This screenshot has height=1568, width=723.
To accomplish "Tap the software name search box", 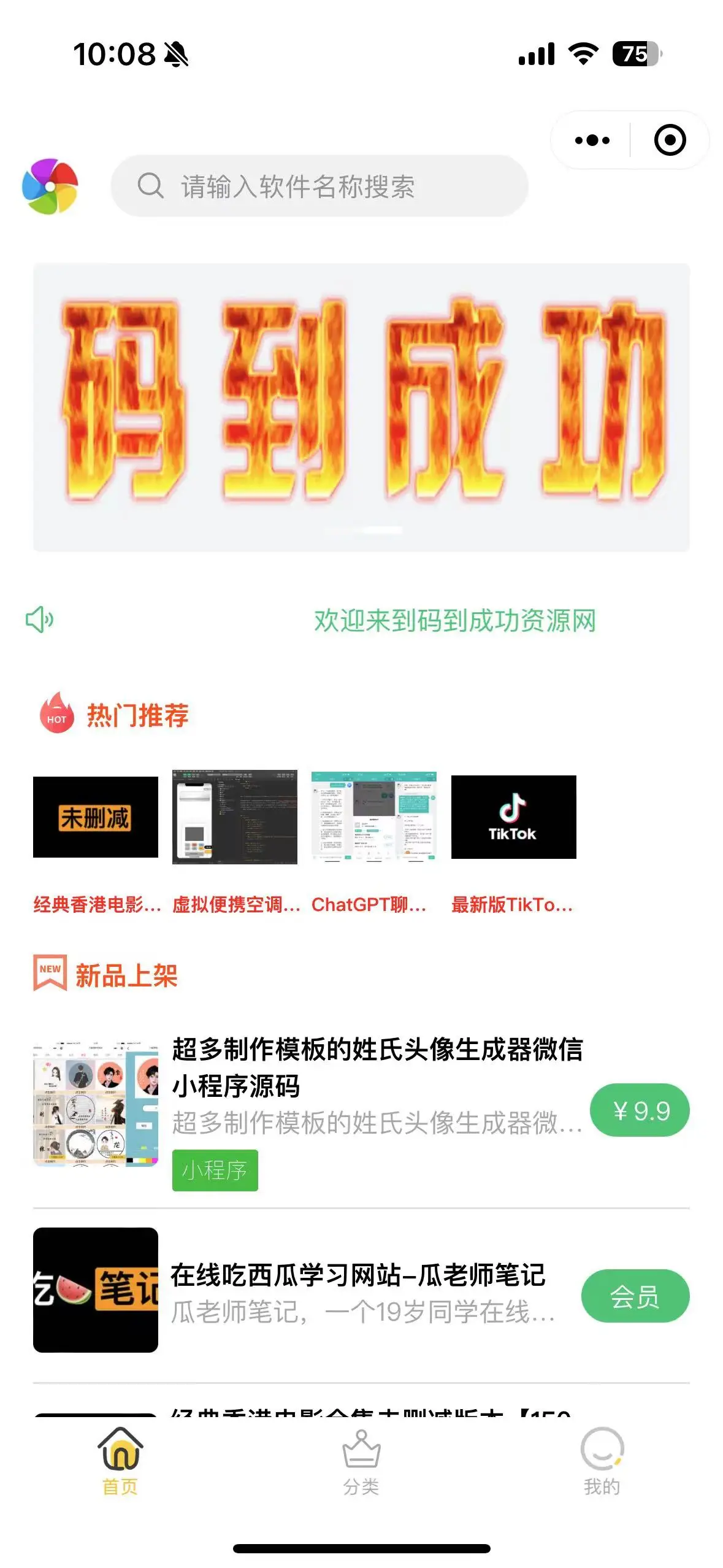I will point(319,186).
